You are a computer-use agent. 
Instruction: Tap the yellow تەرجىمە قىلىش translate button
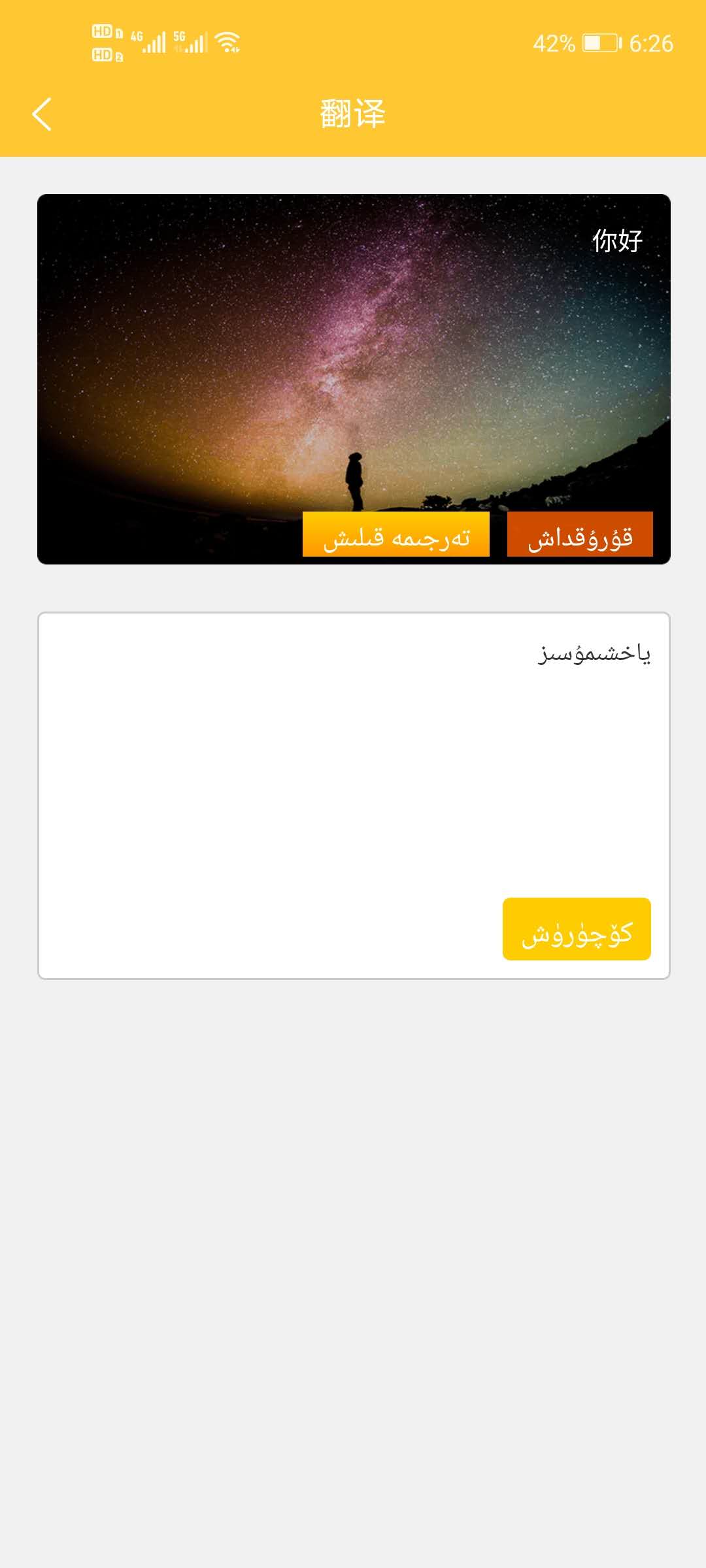[396, 534]
